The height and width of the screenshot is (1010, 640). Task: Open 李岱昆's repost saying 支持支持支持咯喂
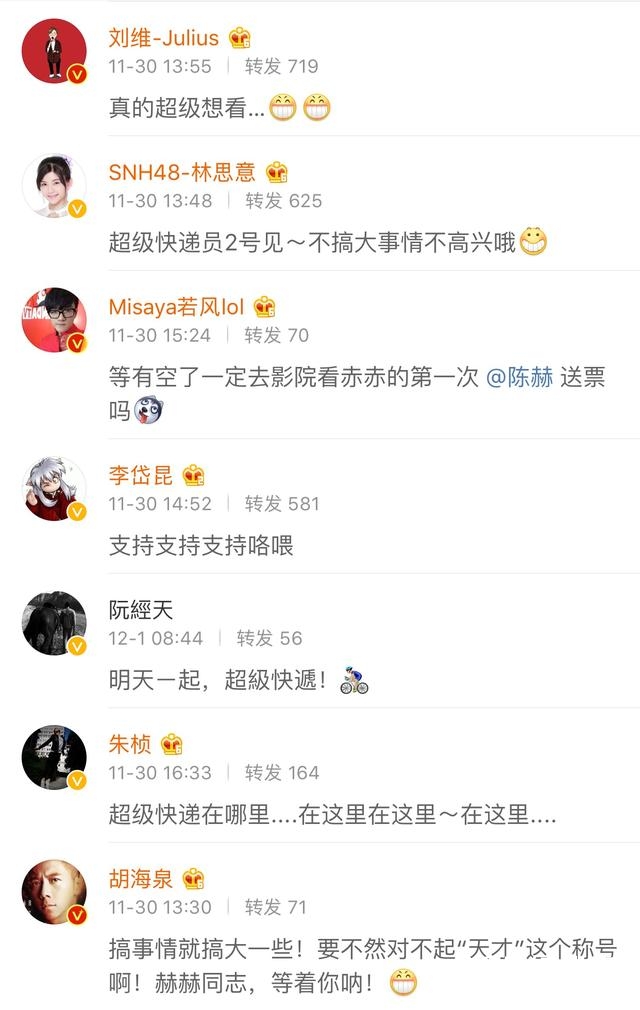[201, 546]
